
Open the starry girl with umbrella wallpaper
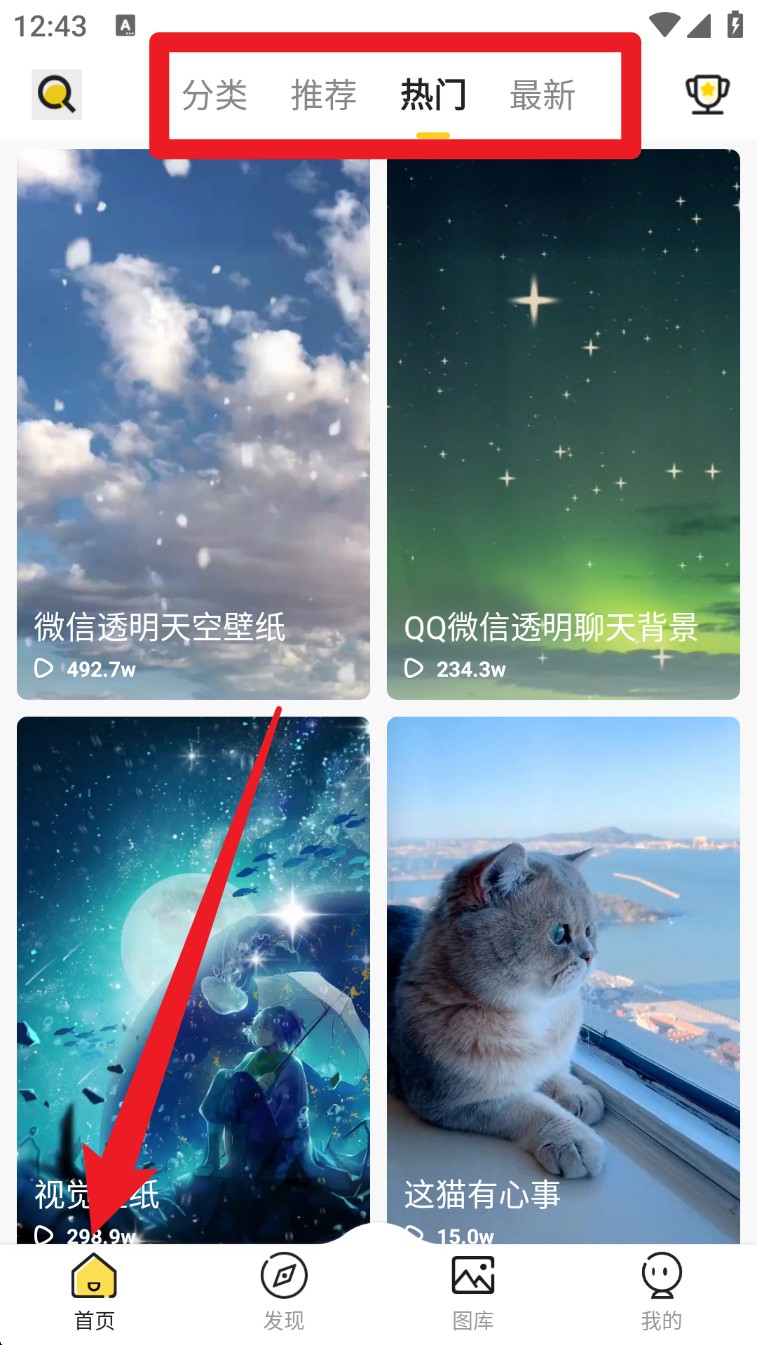click(193, 980)
